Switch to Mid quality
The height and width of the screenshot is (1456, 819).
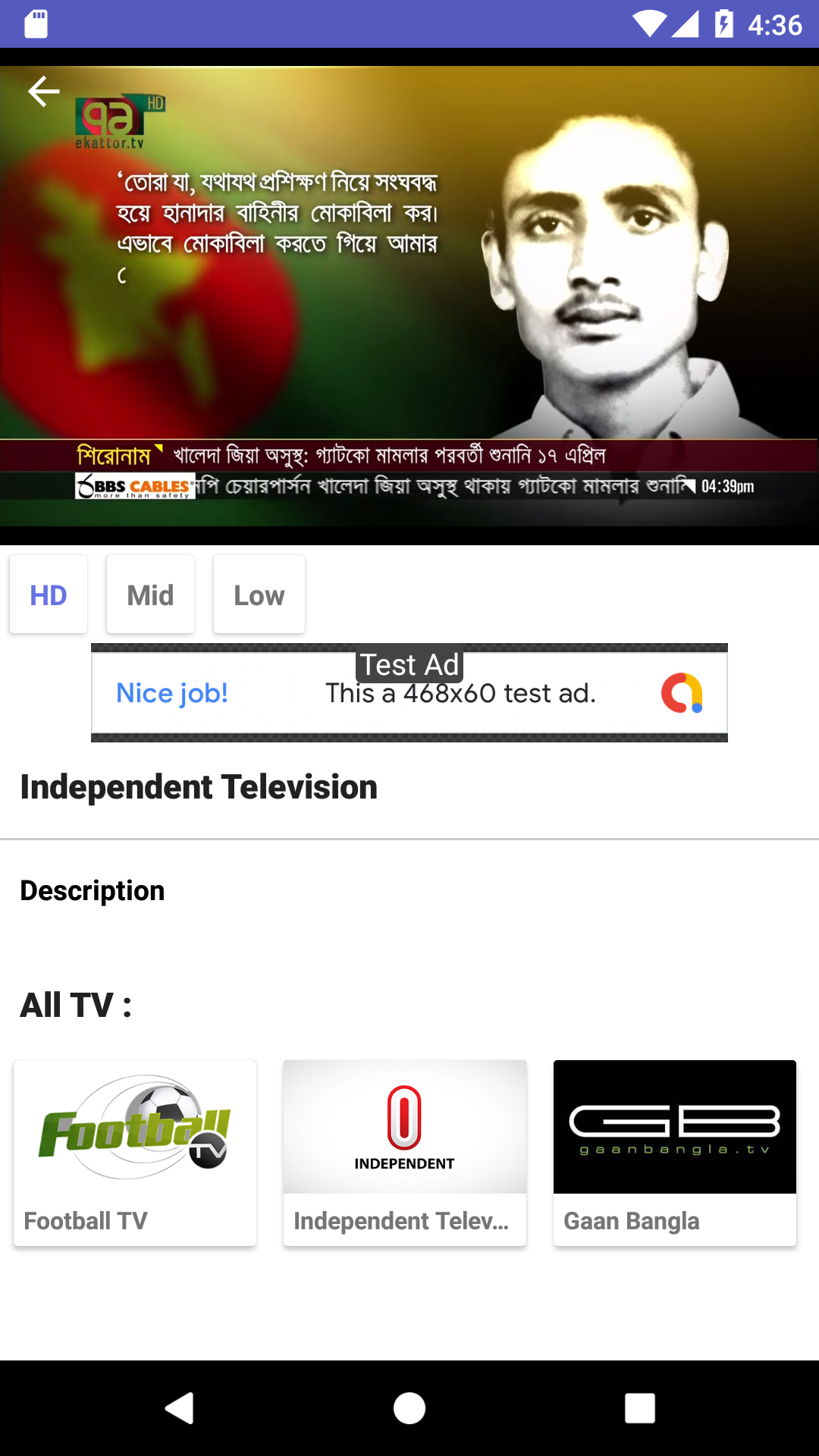150,595
